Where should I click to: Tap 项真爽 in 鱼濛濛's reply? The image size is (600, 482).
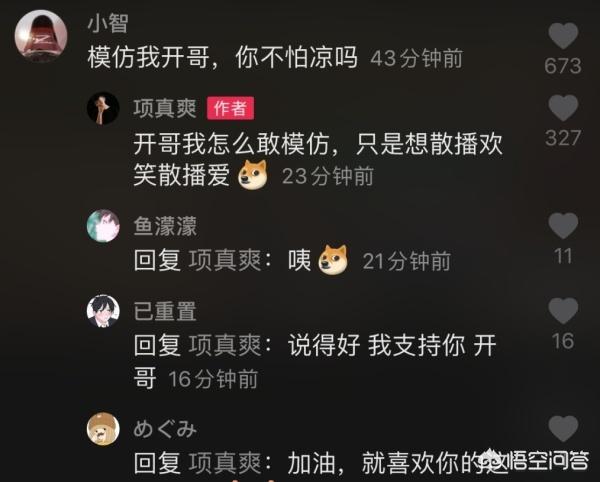coord(225,261)
